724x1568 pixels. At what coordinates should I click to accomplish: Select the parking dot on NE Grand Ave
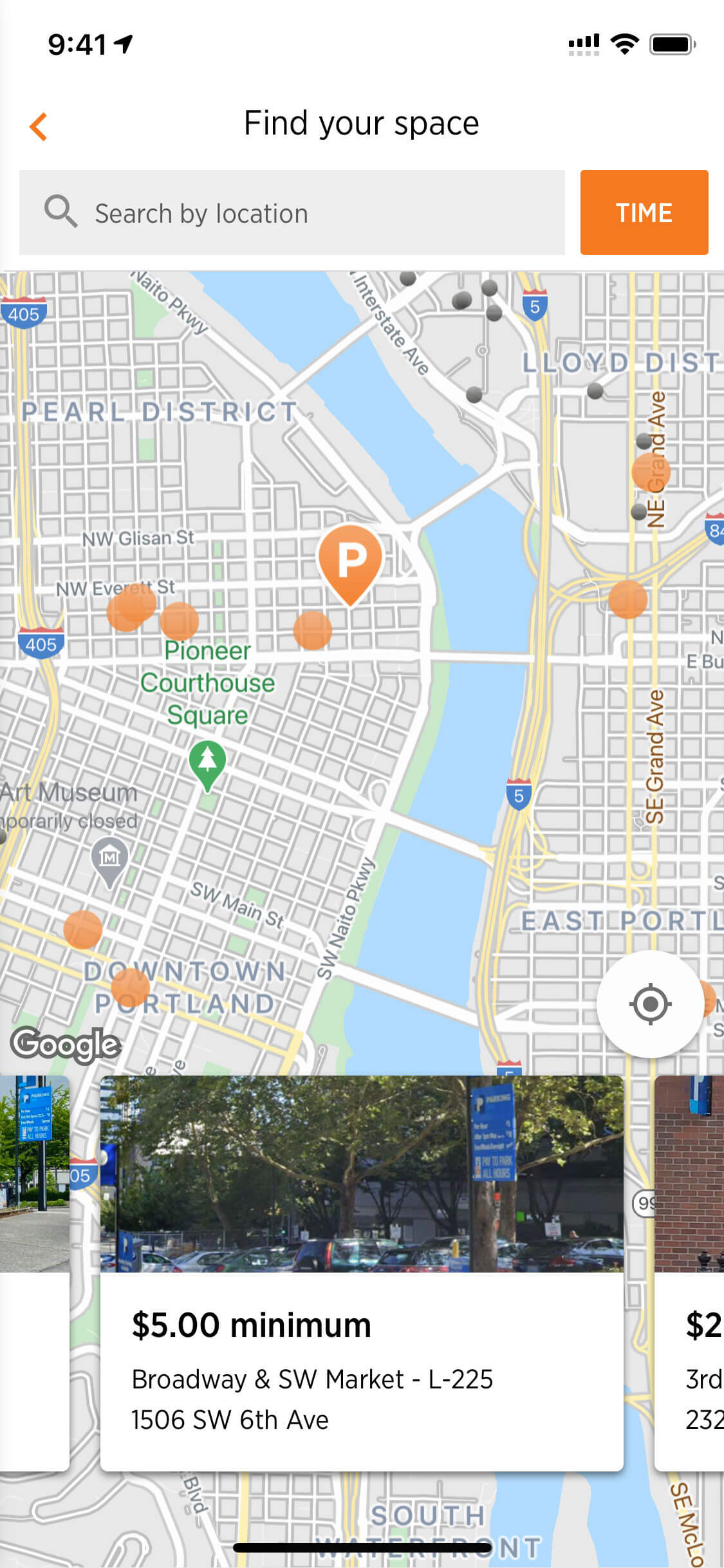click(x=651, y=472)
